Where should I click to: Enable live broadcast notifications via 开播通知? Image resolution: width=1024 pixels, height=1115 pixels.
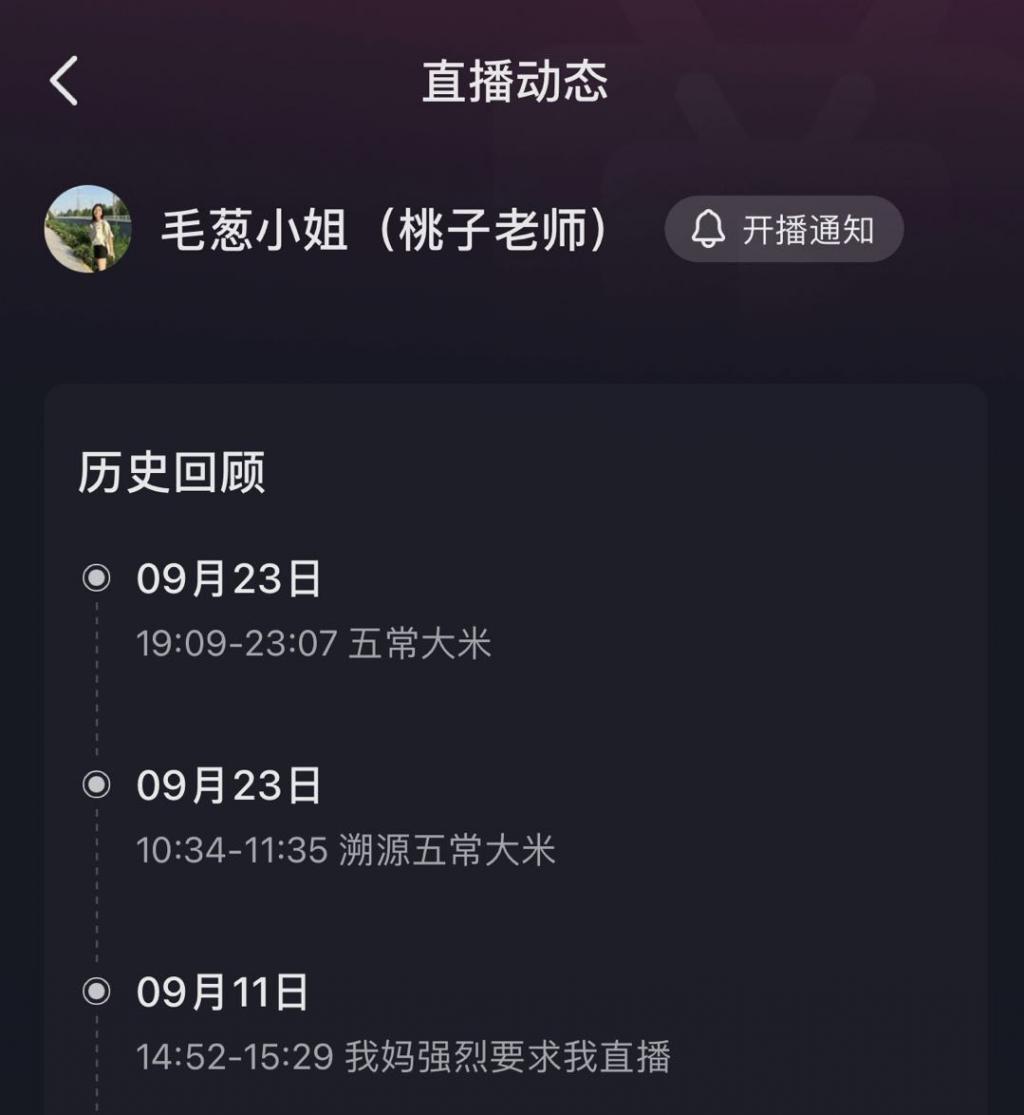coord(784,229)
